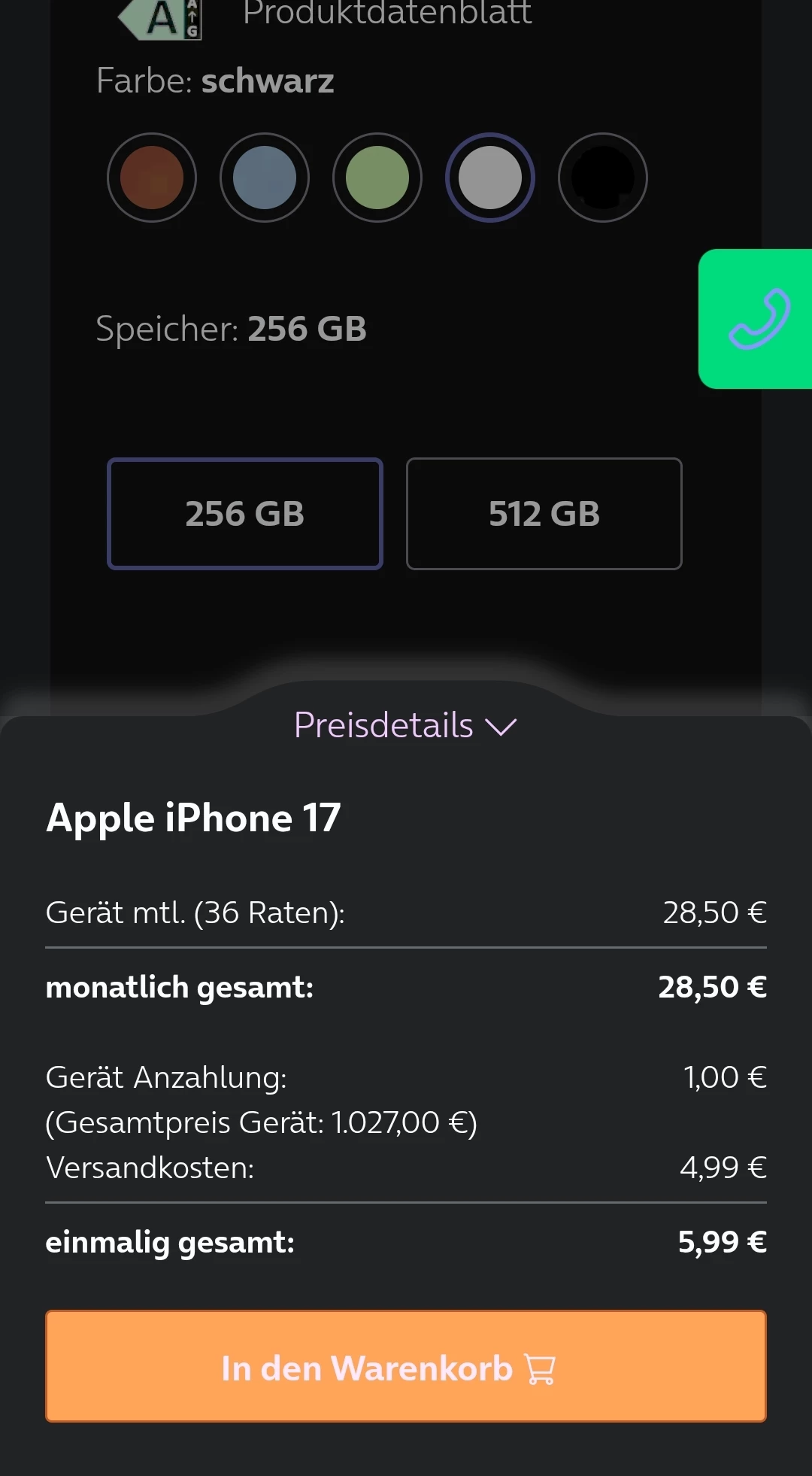The width and height of the screenshot is (812, 1476).
Task: Collapse the Preisdetails panel
Action: click(406, 725)
